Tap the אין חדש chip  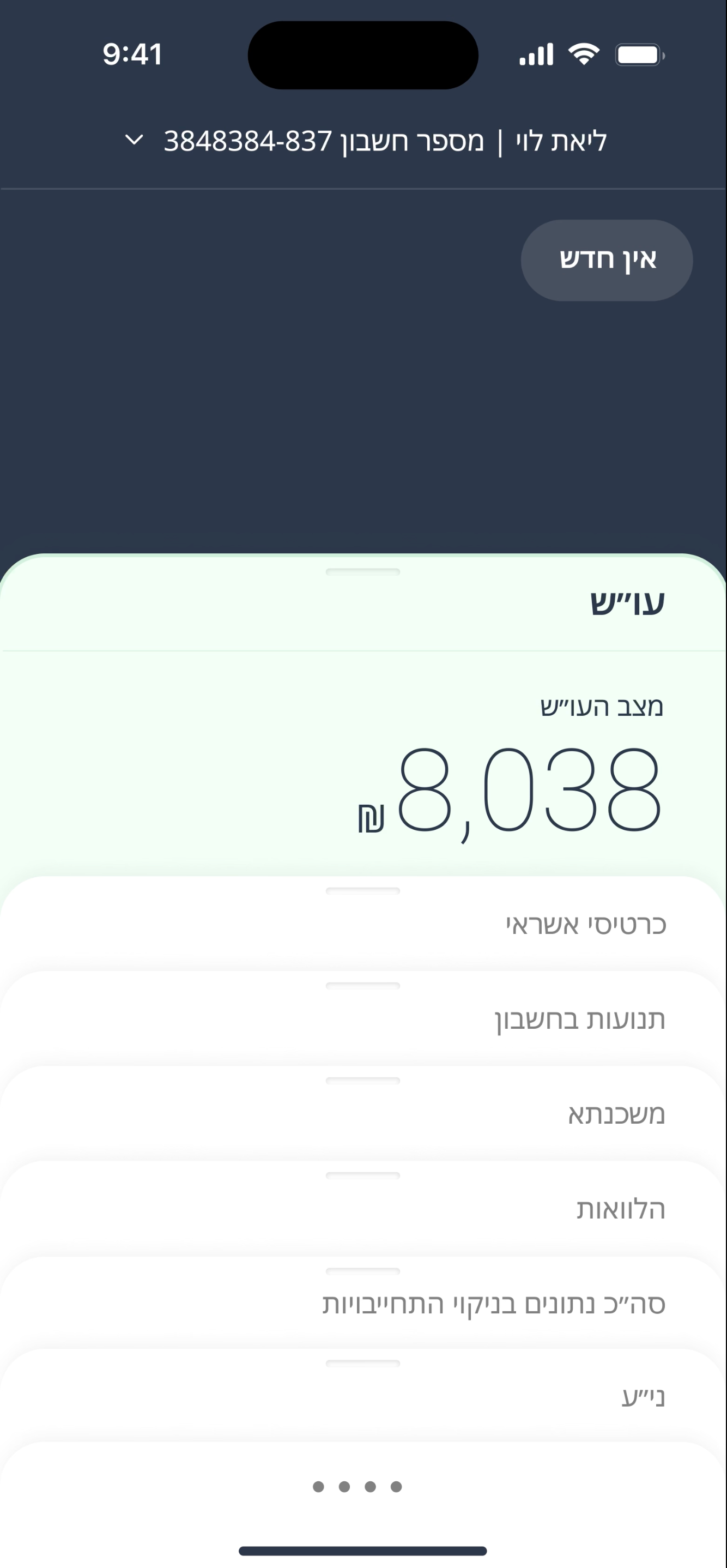(x=607, y=260)
